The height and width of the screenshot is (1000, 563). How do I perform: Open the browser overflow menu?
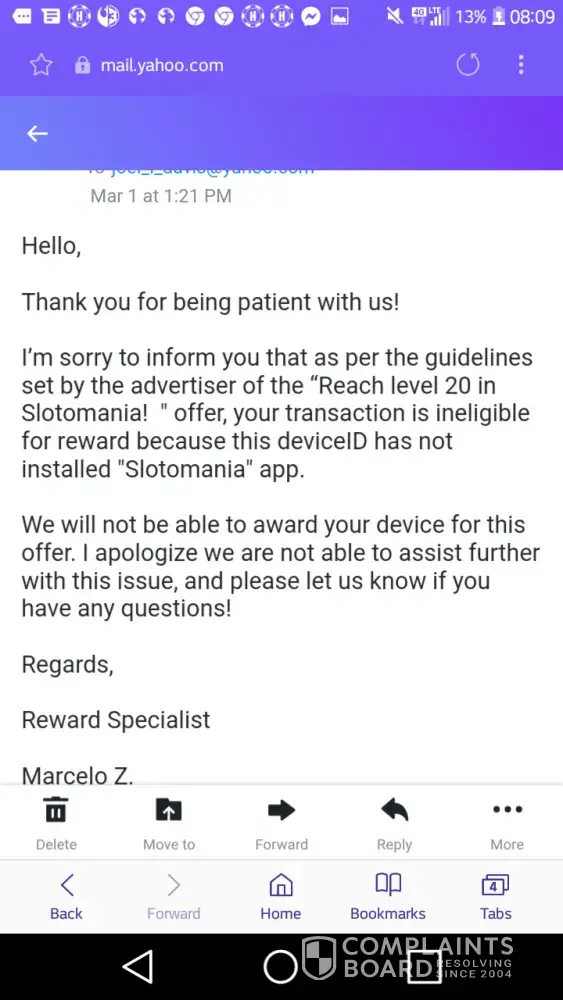521,64
